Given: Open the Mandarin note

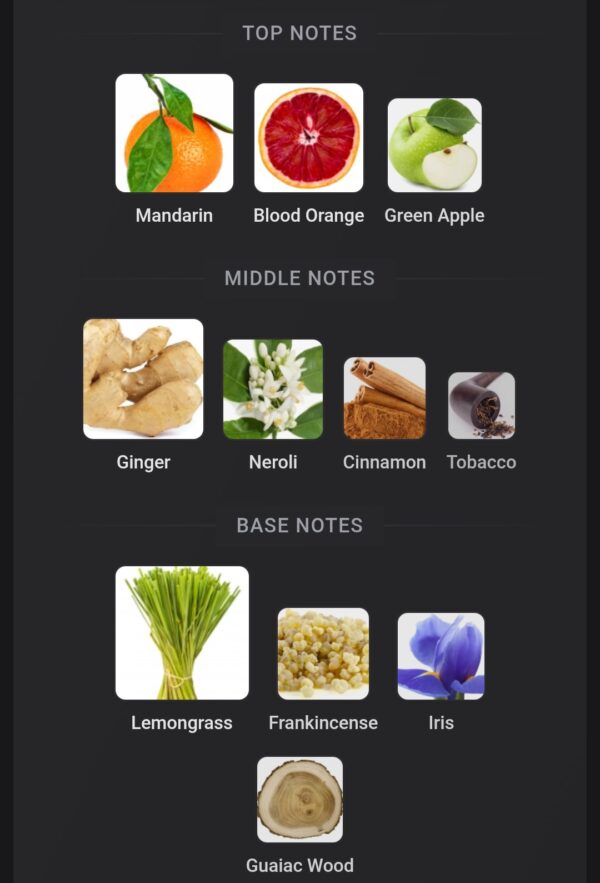Looking at the screenshot, I should (174, 134).
